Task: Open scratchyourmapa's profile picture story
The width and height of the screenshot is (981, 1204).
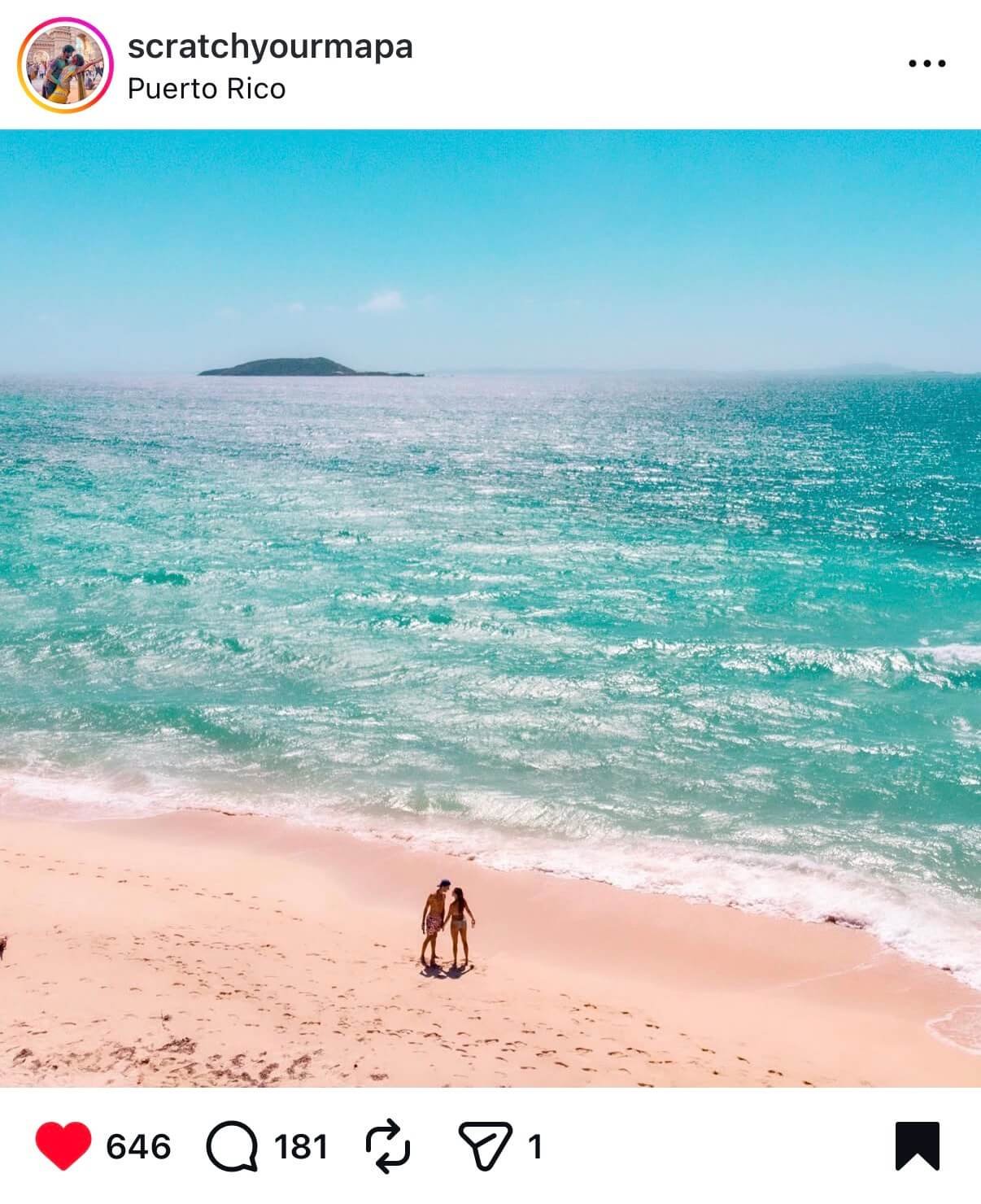Action: pyautogui.click(x=64, y=64)
